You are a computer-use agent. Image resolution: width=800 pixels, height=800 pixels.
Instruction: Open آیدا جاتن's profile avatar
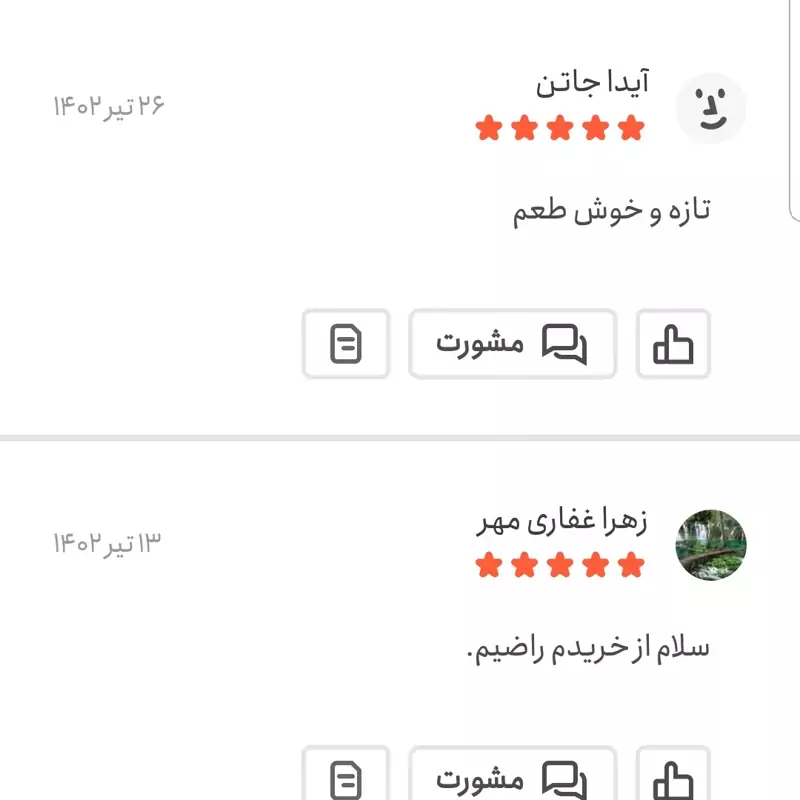[711, 109]
